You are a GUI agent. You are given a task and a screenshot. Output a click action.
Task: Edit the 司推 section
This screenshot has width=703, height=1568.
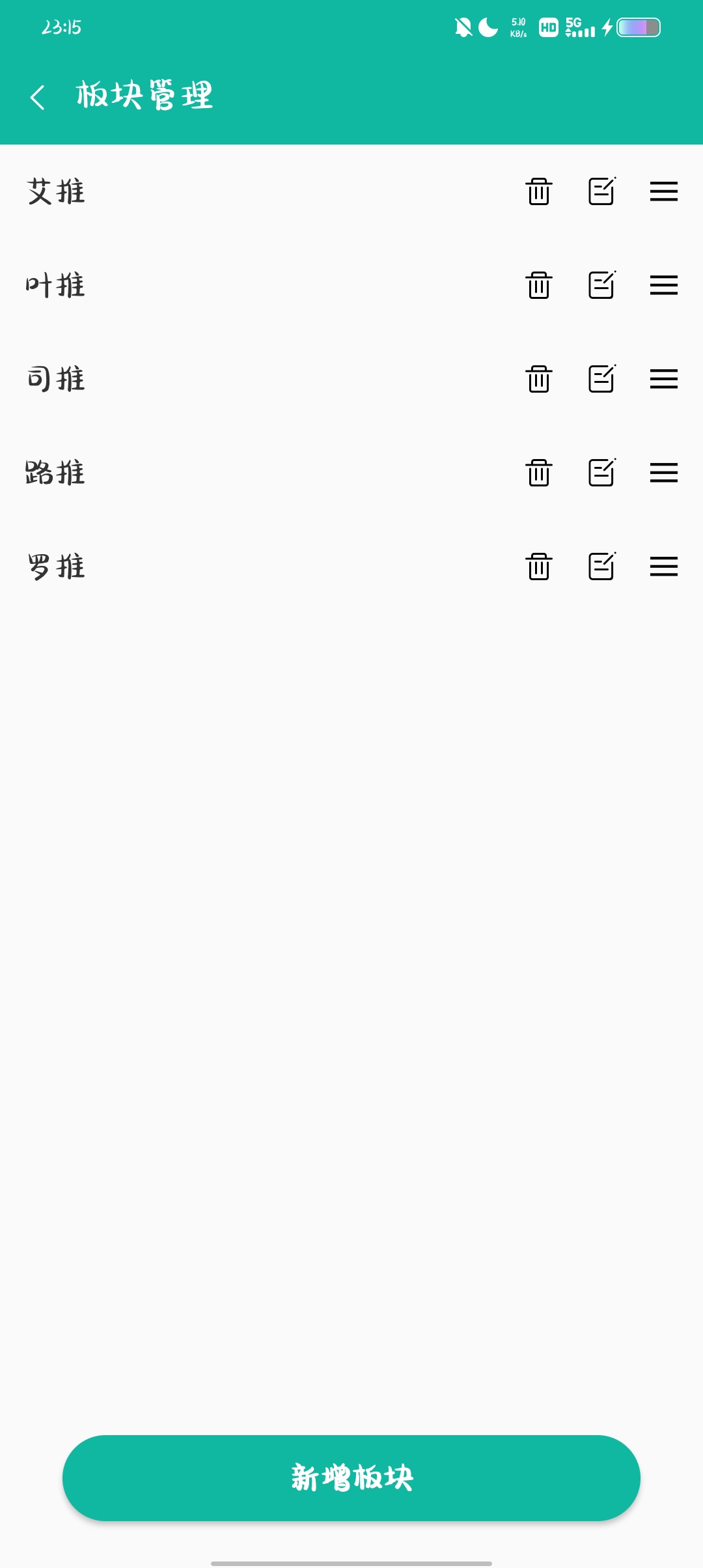[602, 379]
